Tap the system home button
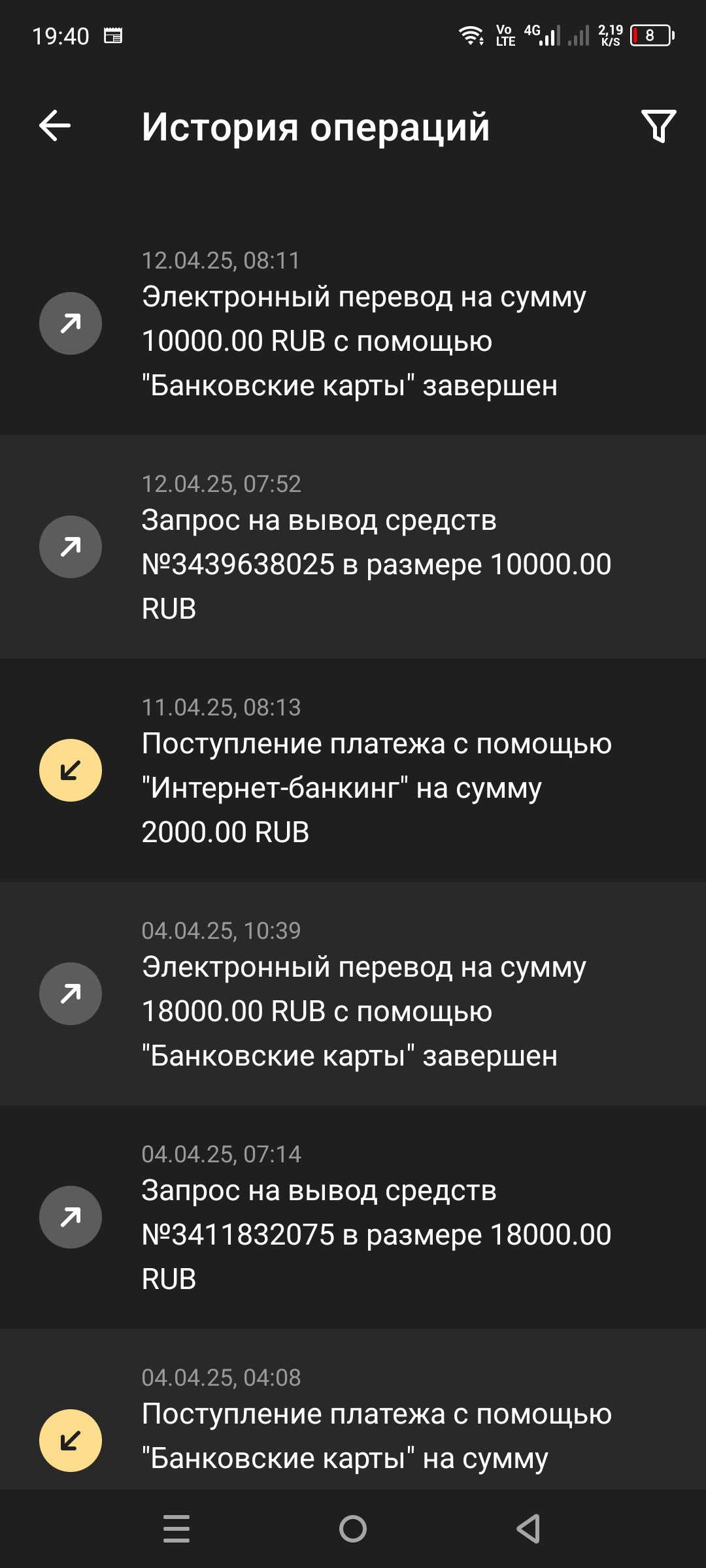 point(353,1529)
